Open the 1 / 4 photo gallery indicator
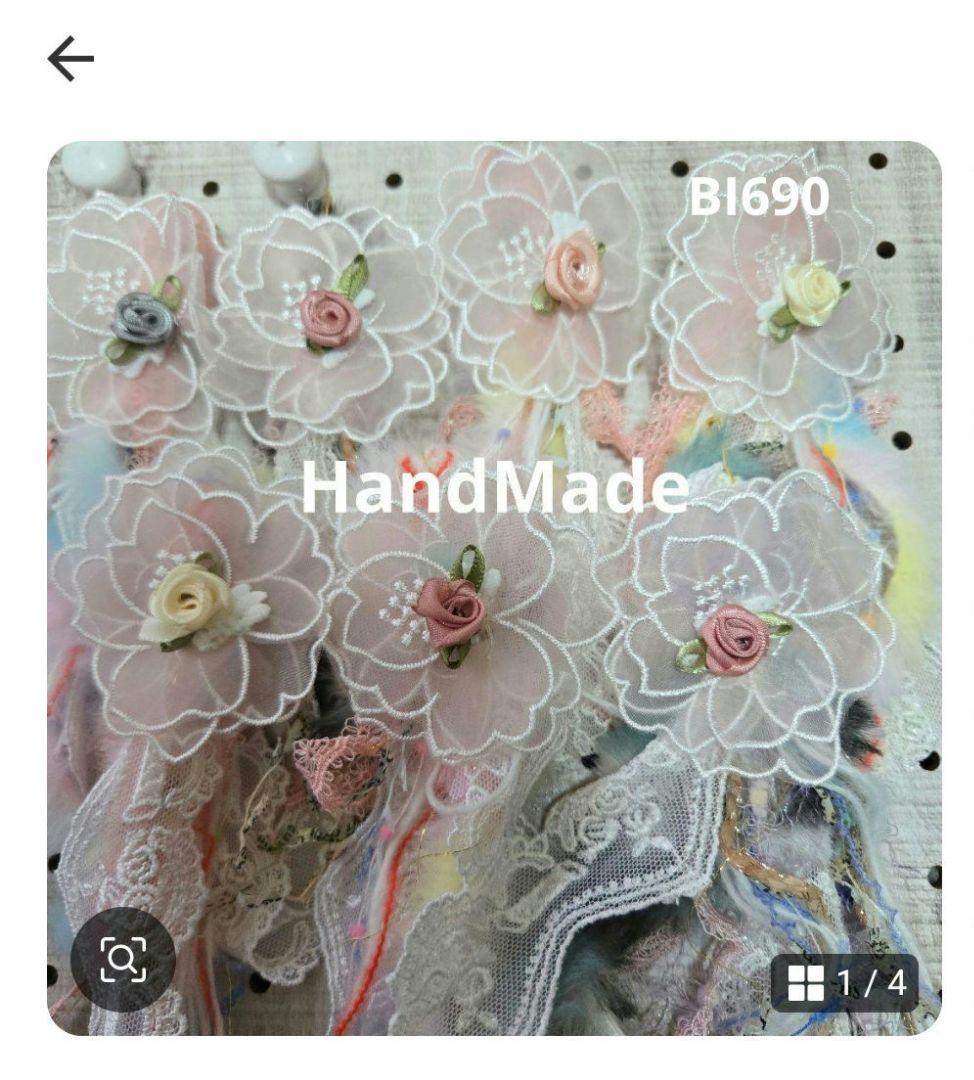The width and height of the screenshot is (974, 1080). click(846, 983)
